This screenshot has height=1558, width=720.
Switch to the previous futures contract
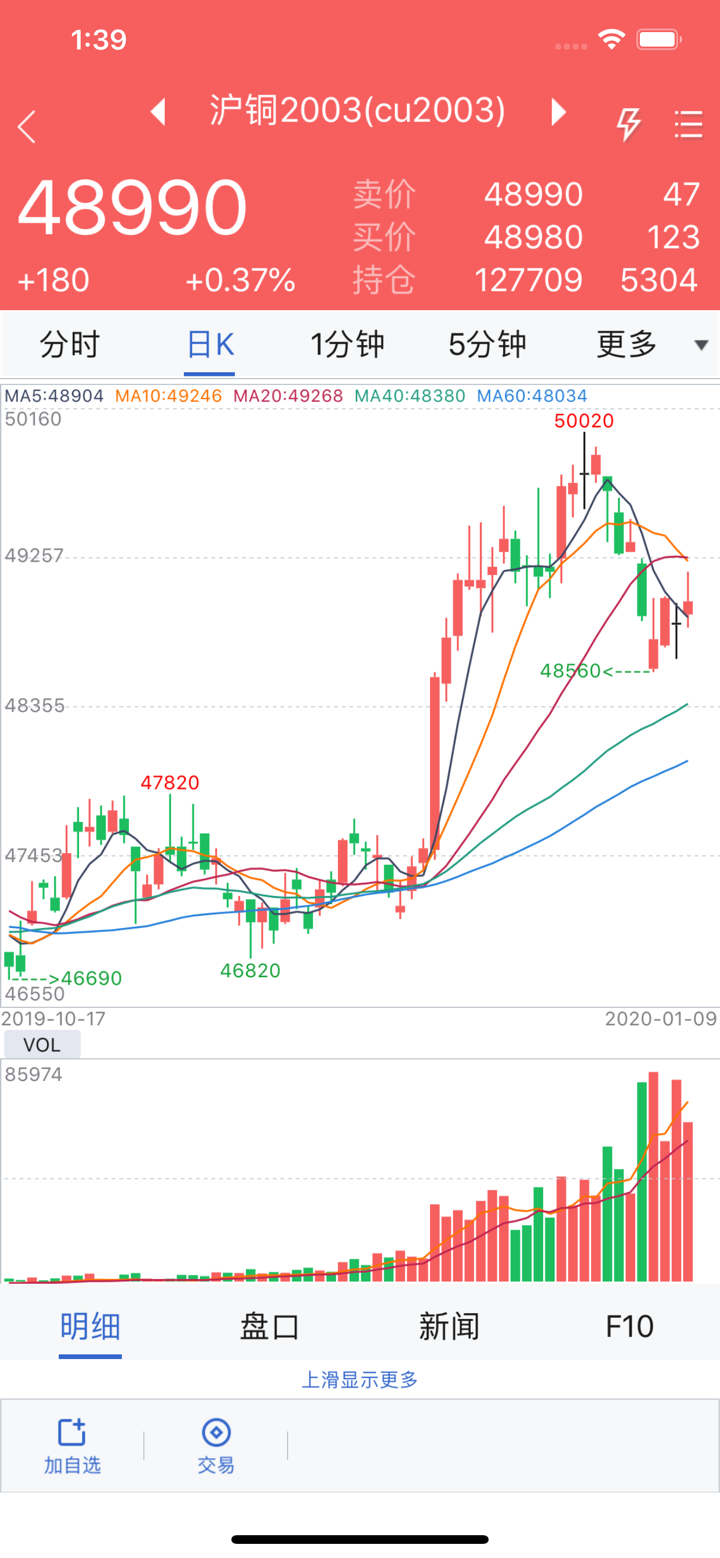(x=157, y=111)
